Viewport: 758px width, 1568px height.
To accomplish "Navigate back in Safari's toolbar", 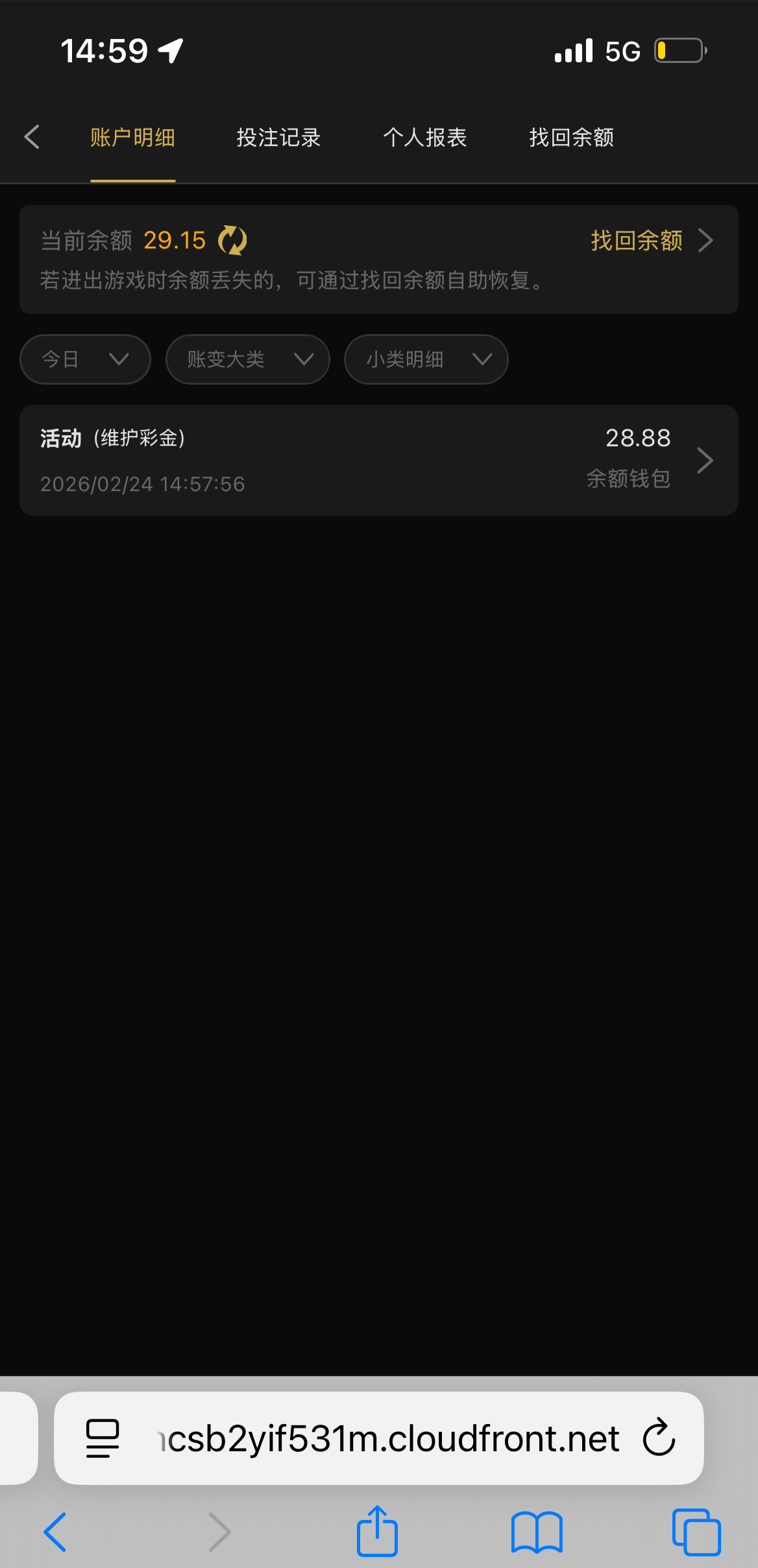I will (x=55, y=1532).
